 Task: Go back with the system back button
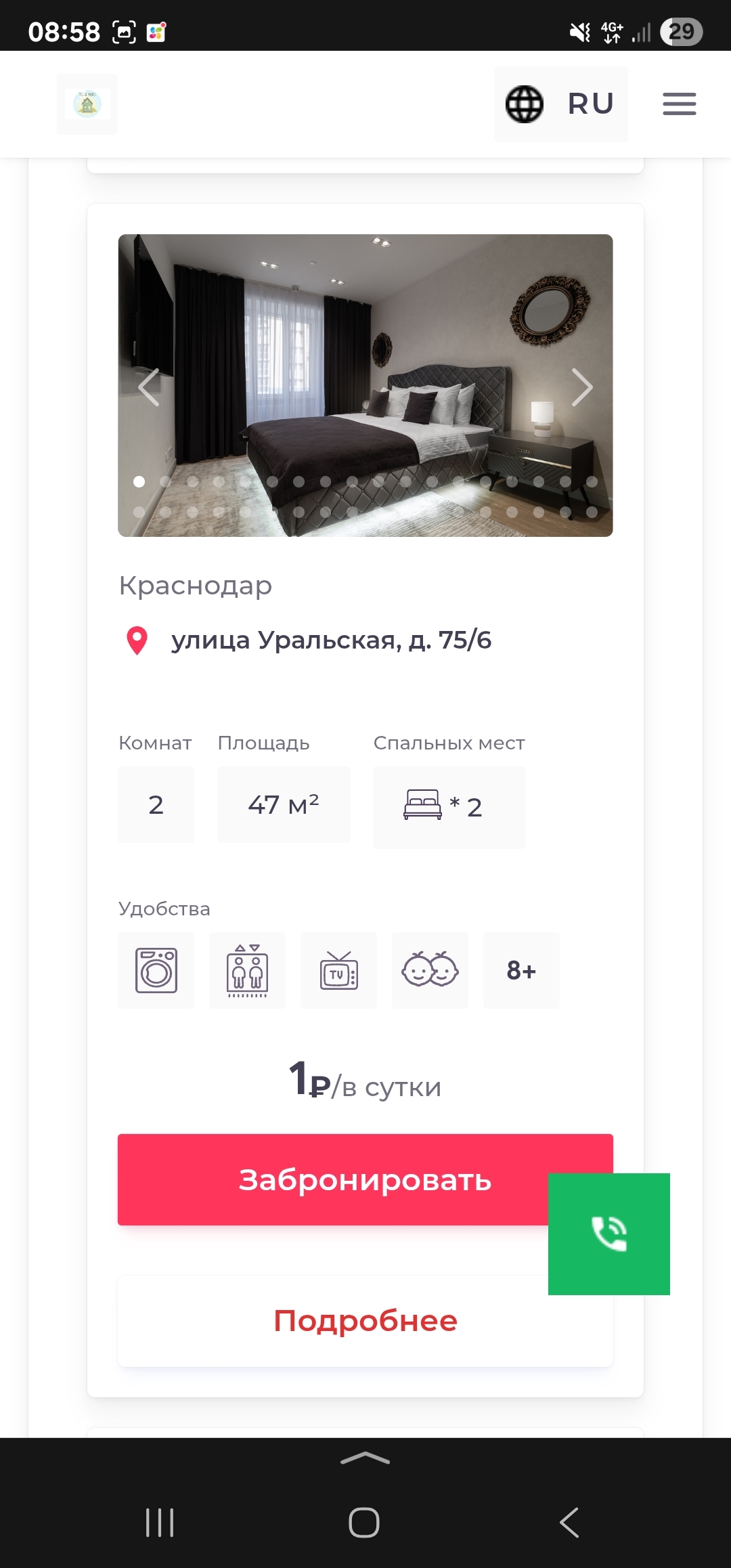569,1523
